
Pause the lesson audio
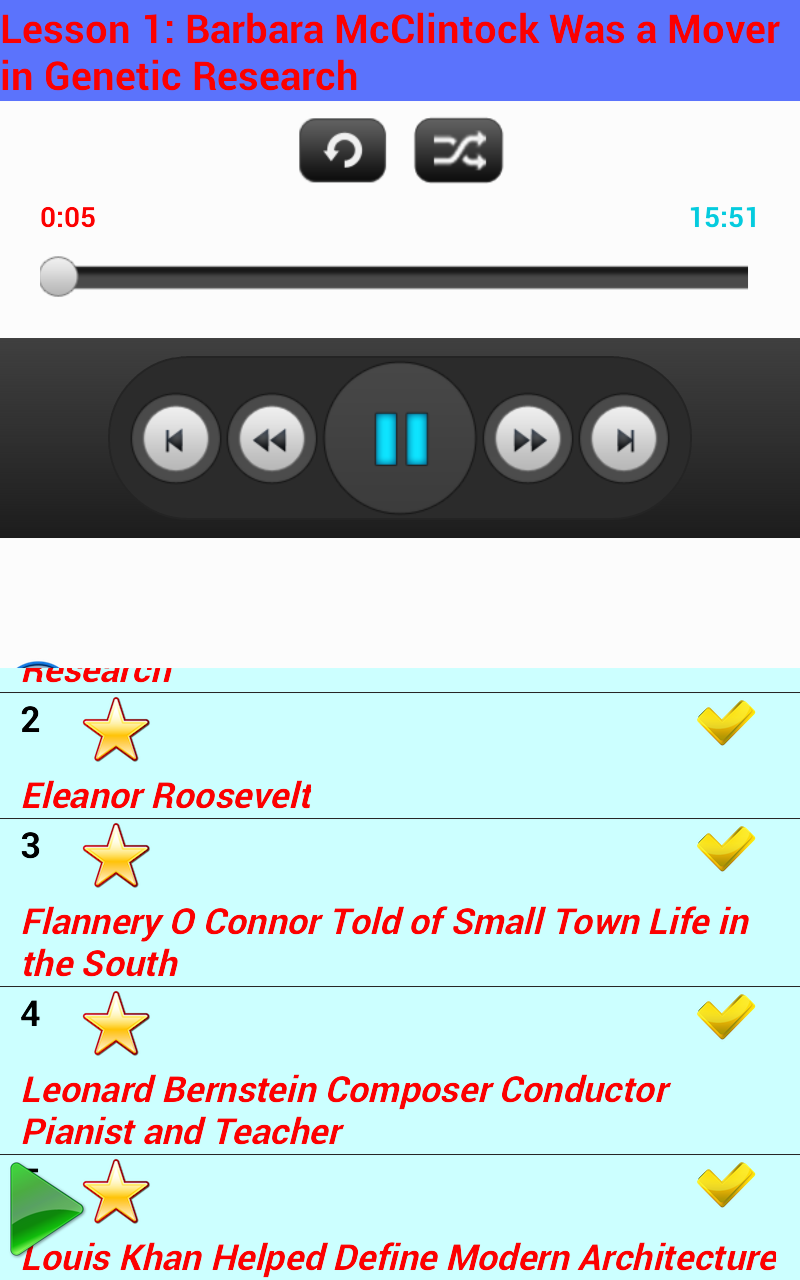pos(400,438)
